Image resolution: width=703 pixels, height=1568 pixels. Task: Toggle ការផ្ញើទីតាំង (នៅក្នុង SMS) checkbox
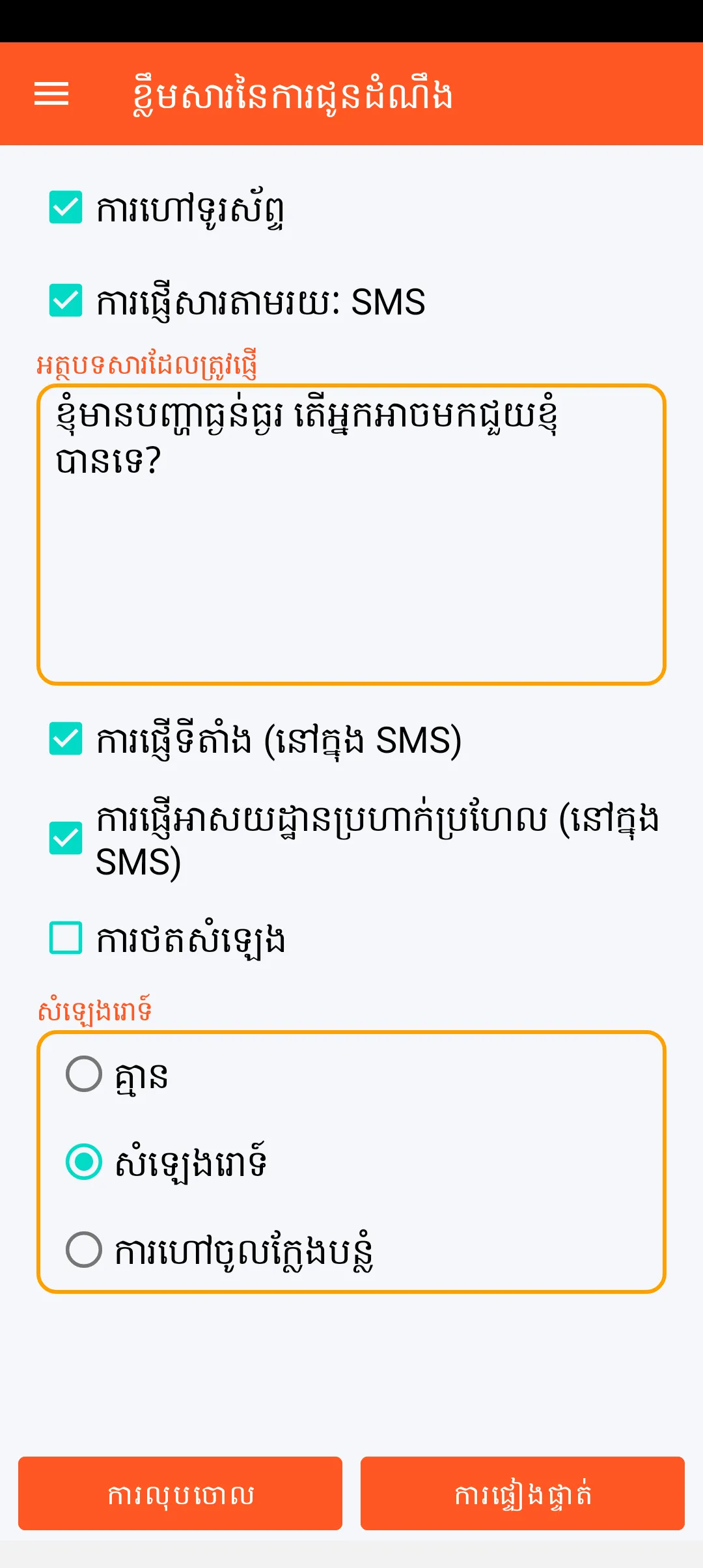tap(66, 739)
